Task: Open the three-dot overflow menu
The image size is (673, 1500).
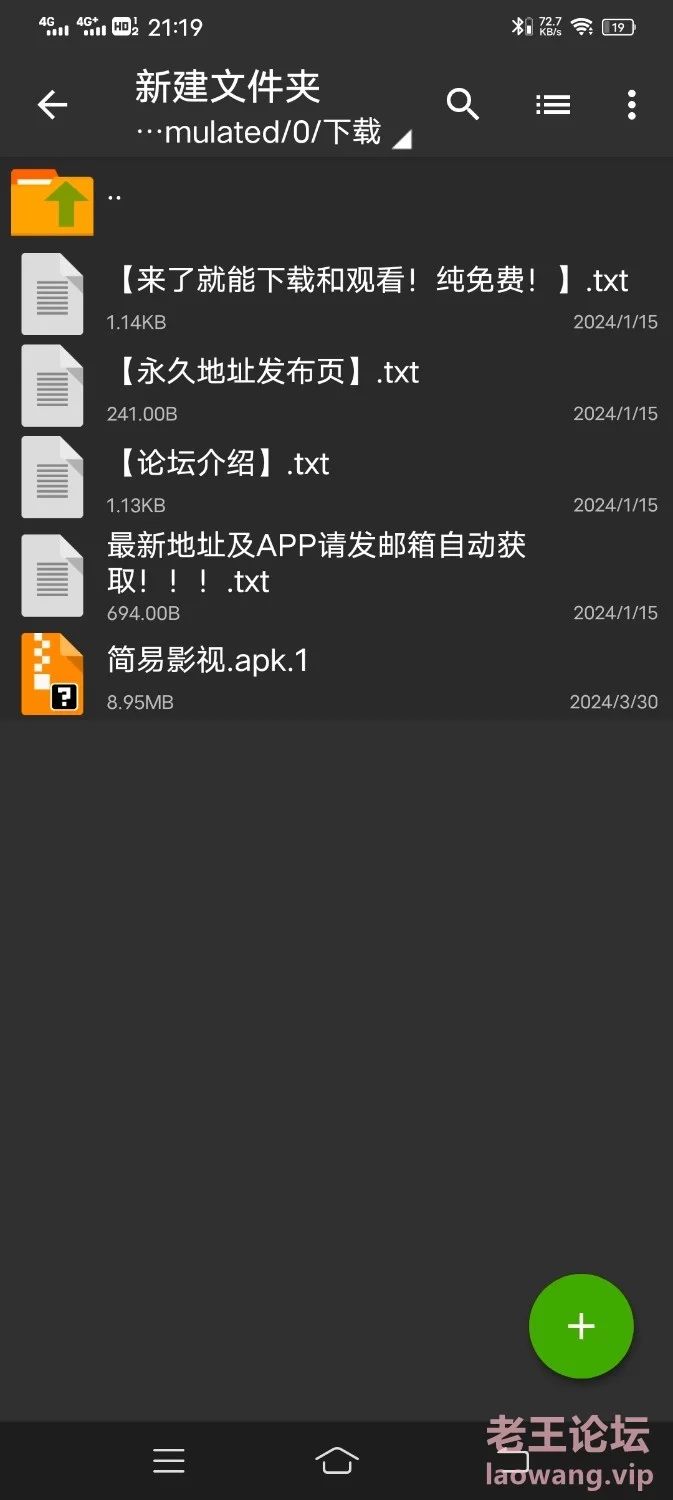Action: (631, 104)
